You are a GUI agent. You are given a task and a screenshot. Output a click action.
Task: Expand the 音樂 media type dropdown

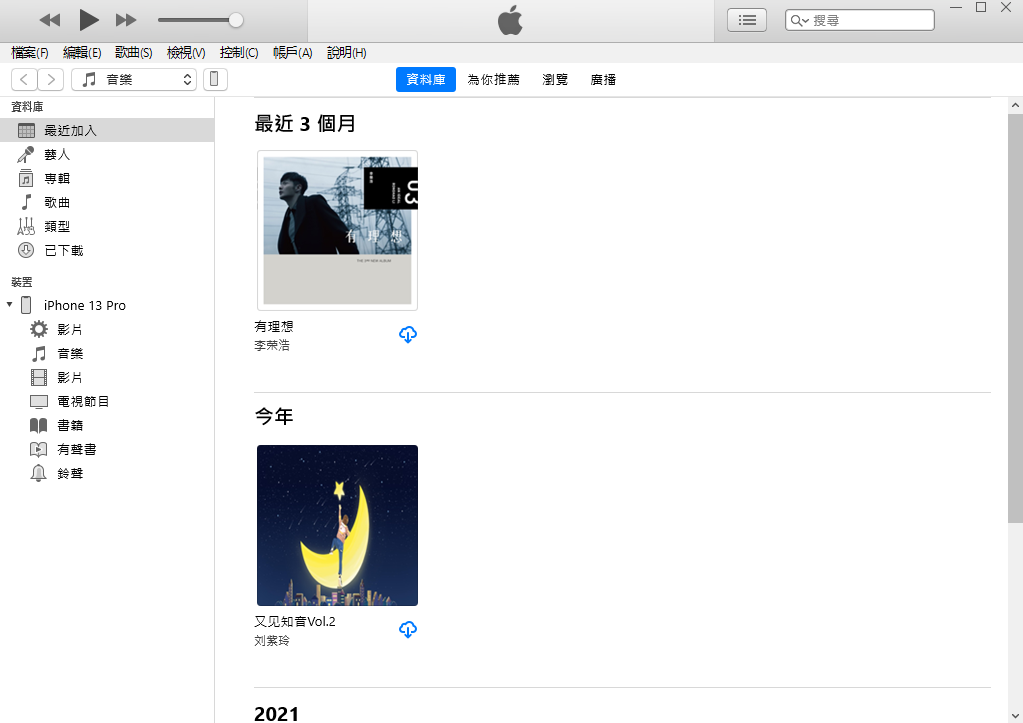pyautogui.click(x=134, y=80)
